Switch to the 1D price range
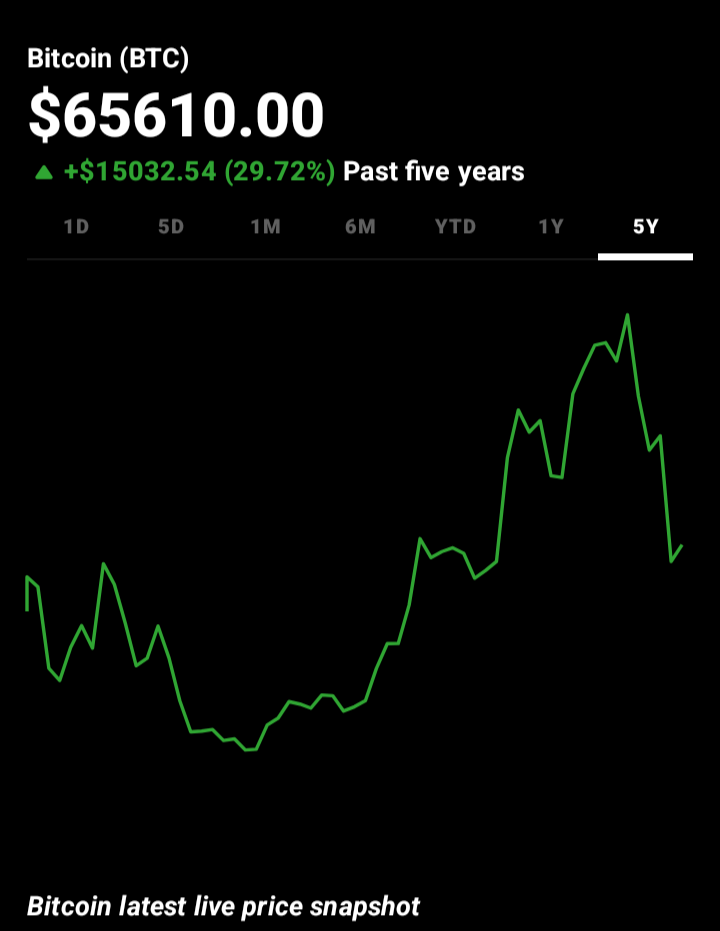 [76, 227]
